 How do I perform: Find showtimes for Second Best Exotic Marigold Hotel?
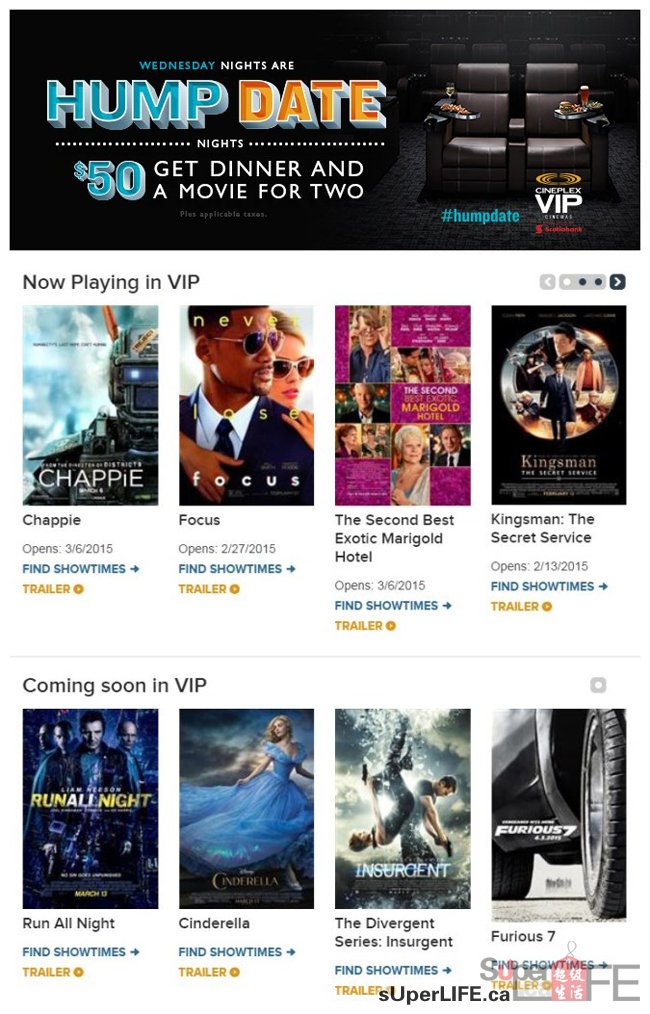(x=392, y=606)
